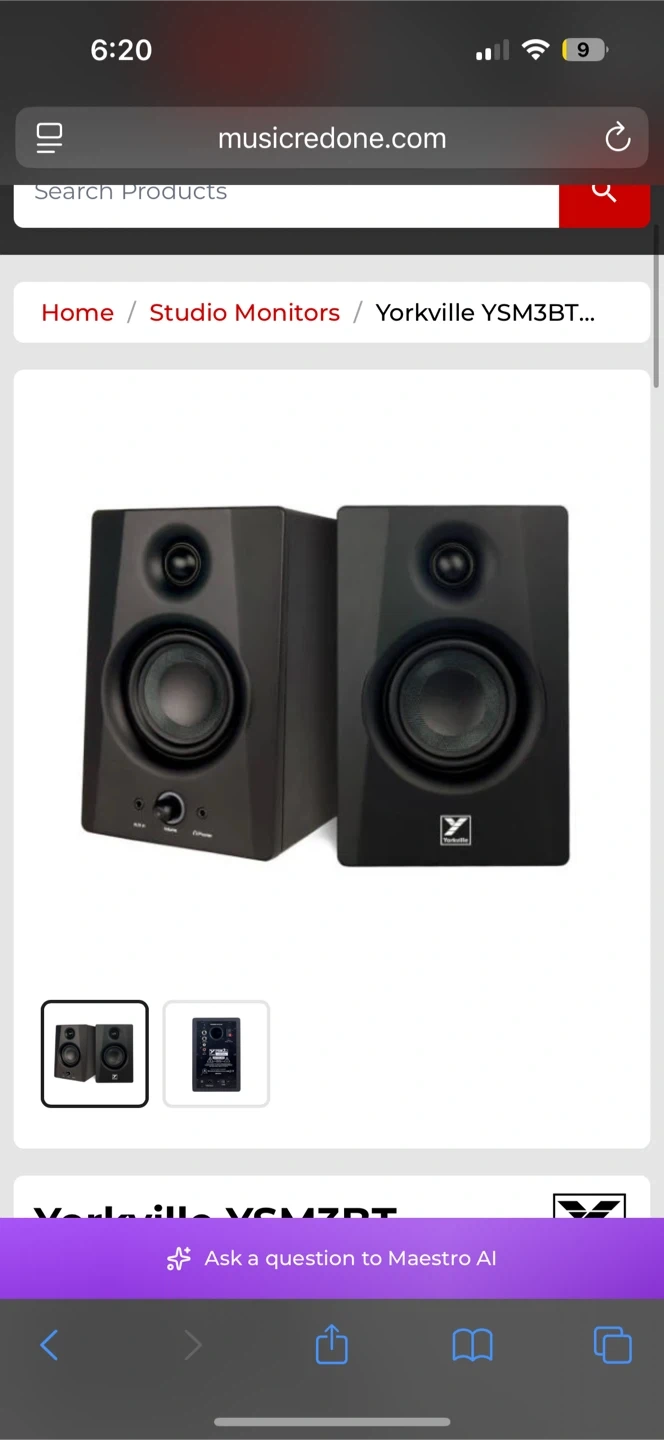This screenshot has width=664, height=1440.
Task: Share this product page
Action: click(x=331, y=1345)
